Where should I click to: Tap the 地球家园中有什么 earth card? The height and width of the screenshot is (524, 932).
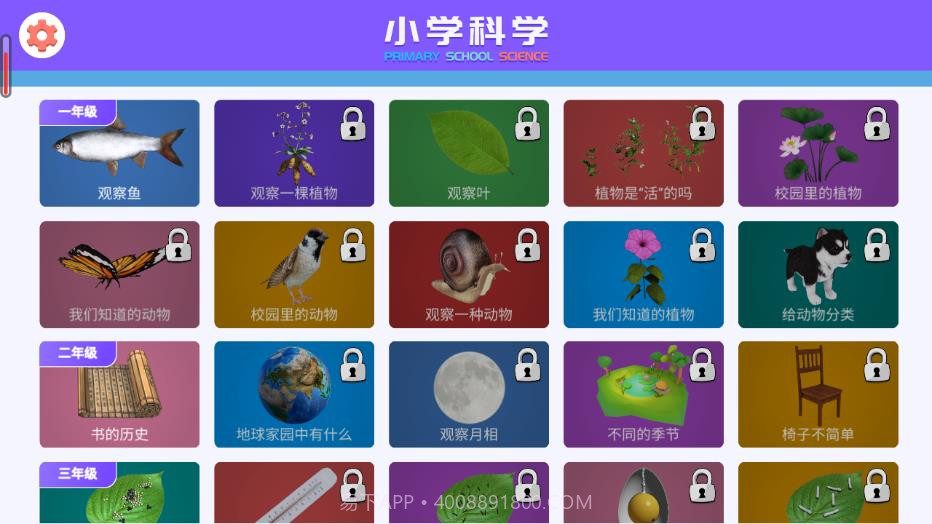294,394
